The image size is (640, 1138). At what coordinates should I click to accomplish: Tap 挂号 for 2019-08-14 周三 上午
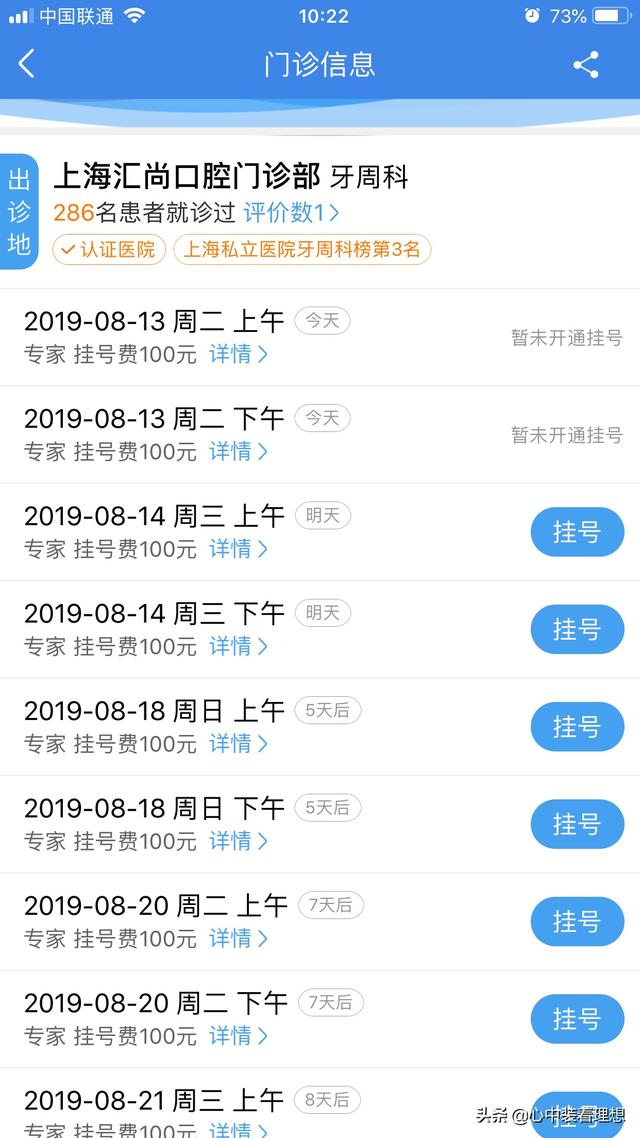[578, 532]
